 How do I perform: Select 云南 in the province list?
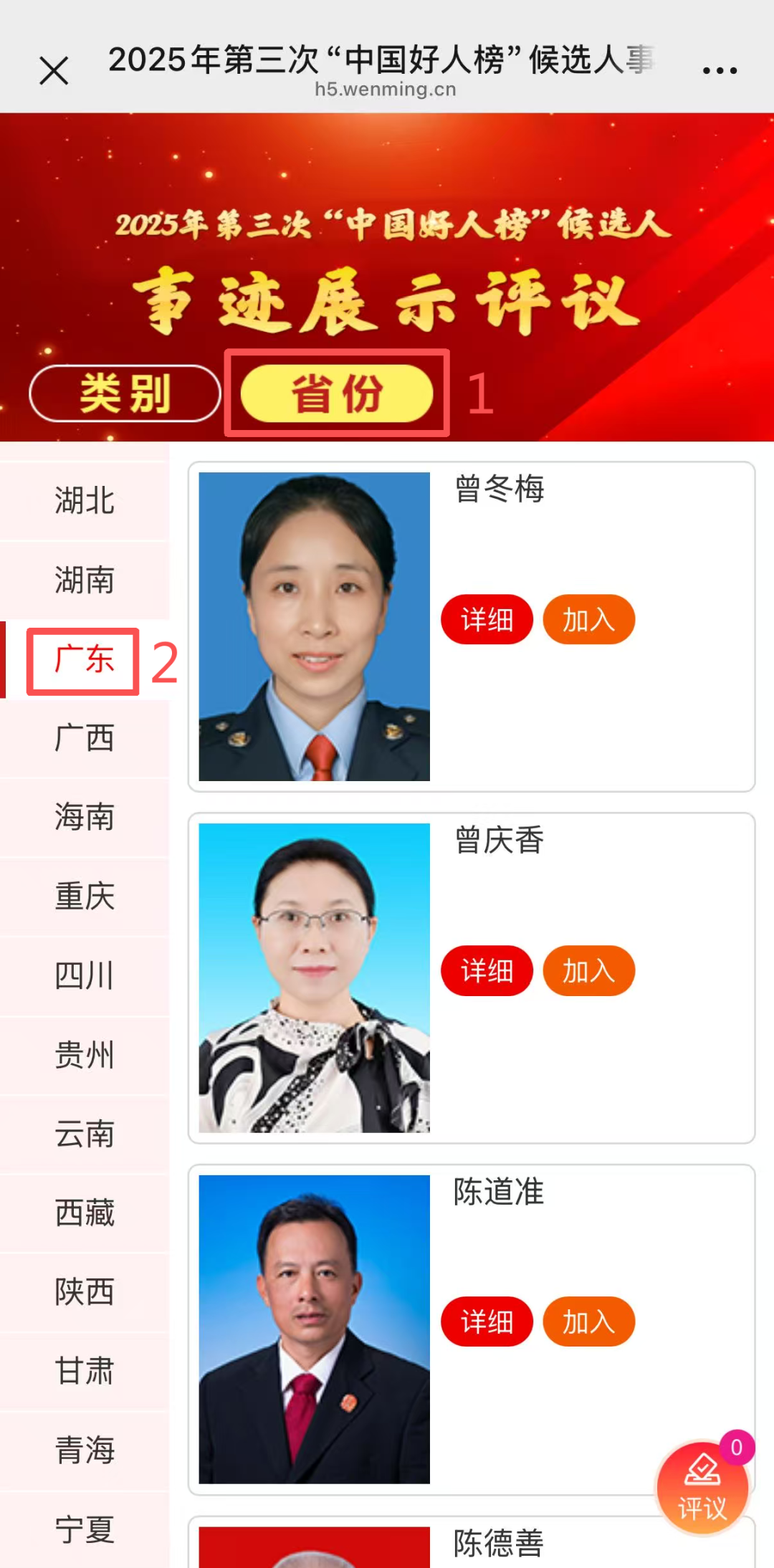tap(85, 1134)
